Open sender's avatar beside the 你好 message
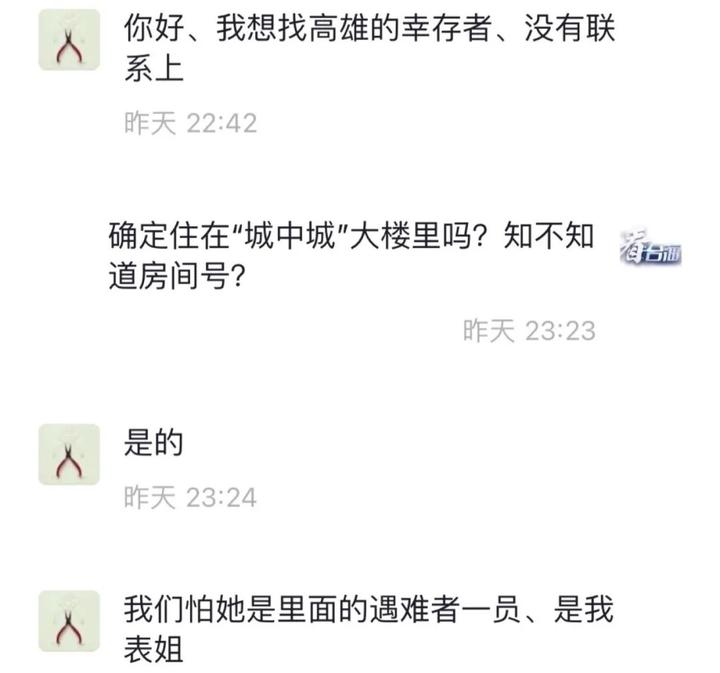Image resolution: width=720 pixels, height=673 pixels. 69,40
